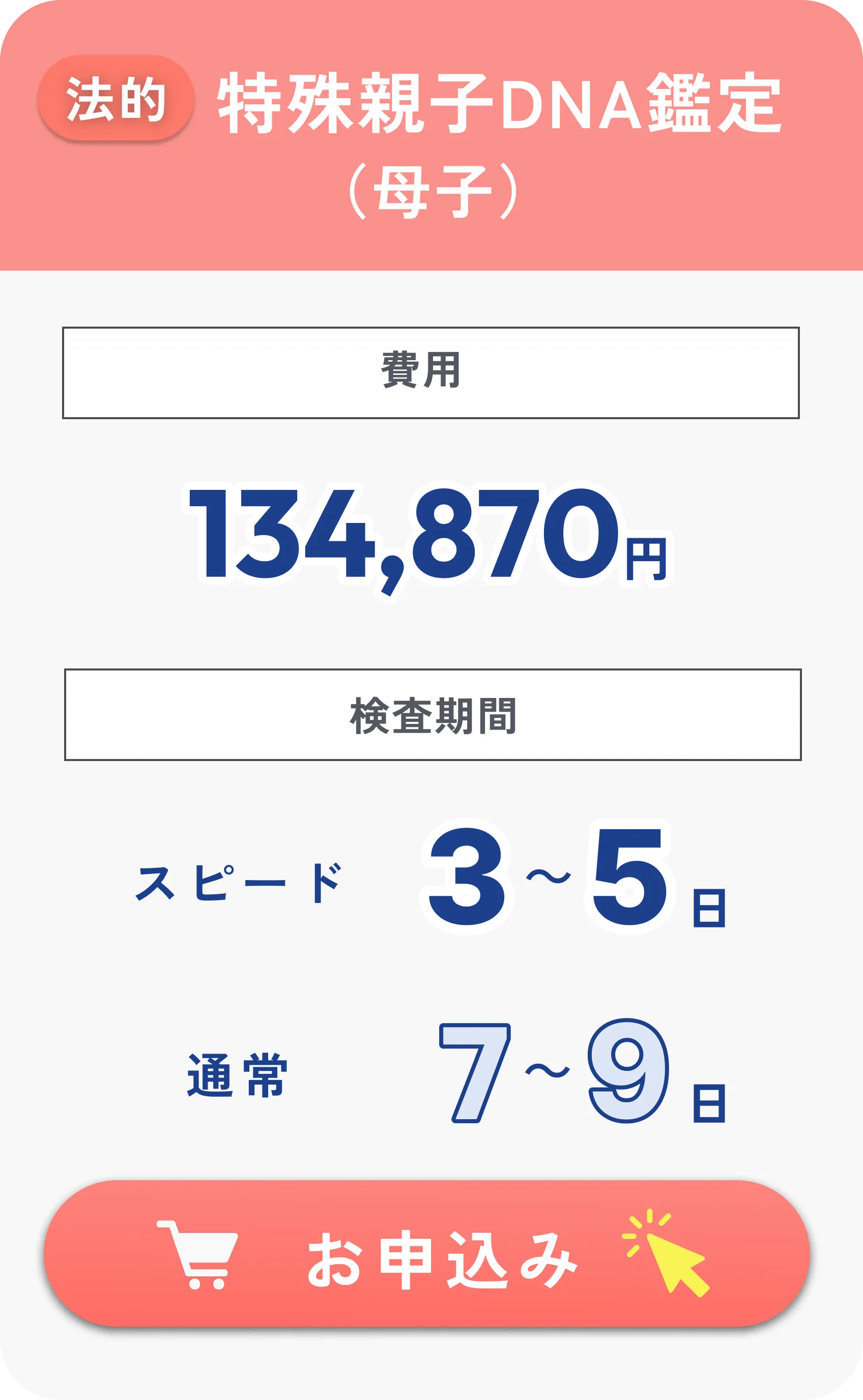Click the pink header banner
The image size is (863, 1400).
coord(431,134)
